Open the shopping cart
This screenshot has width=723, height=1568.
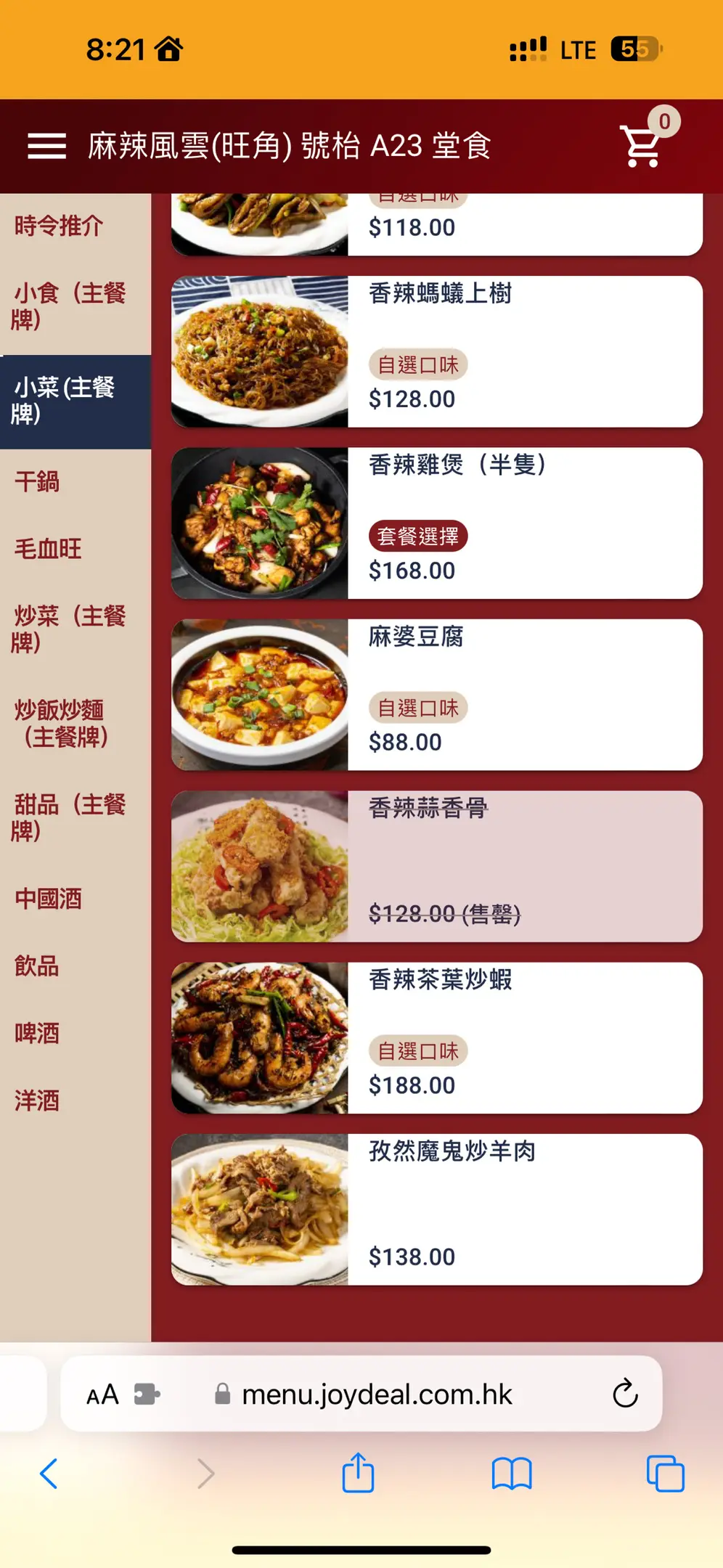click(x=642, y=146)
